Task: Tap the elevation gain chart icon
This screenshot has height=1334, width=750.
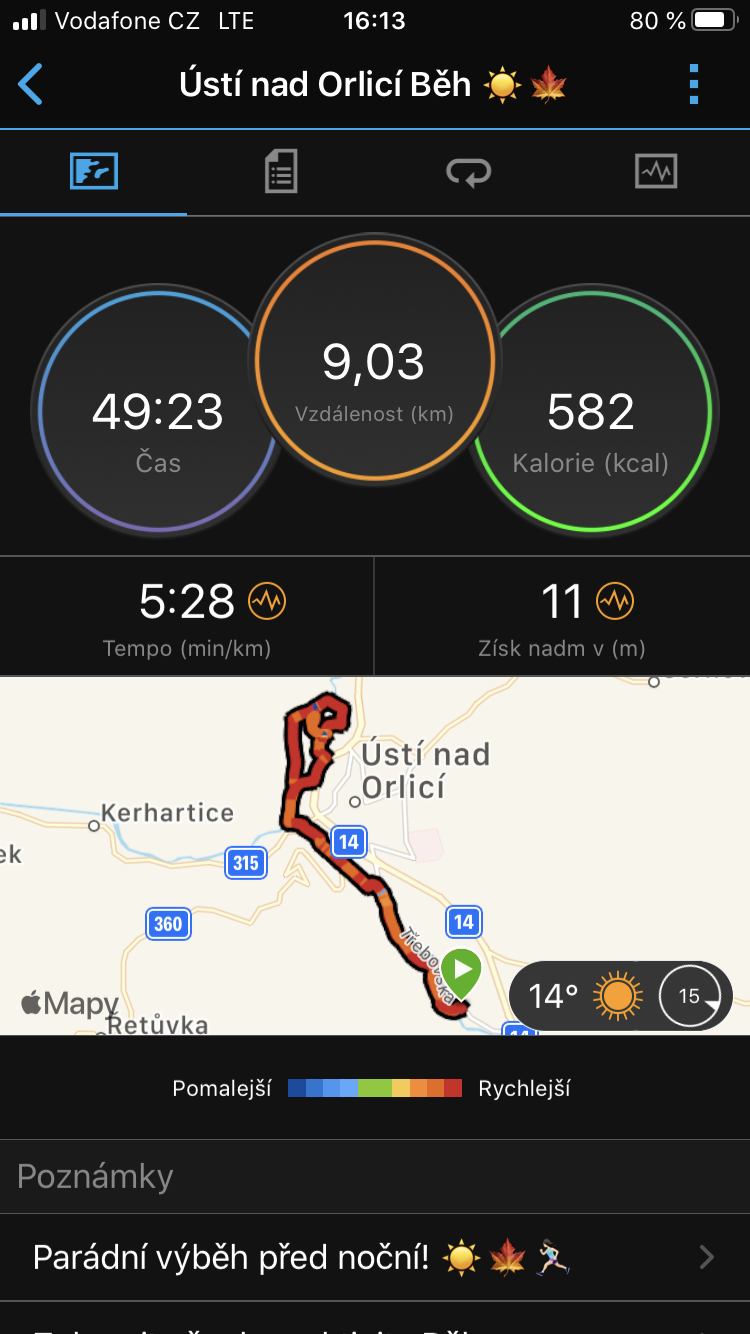Action: pyautogui.click(x=615, y=601)
